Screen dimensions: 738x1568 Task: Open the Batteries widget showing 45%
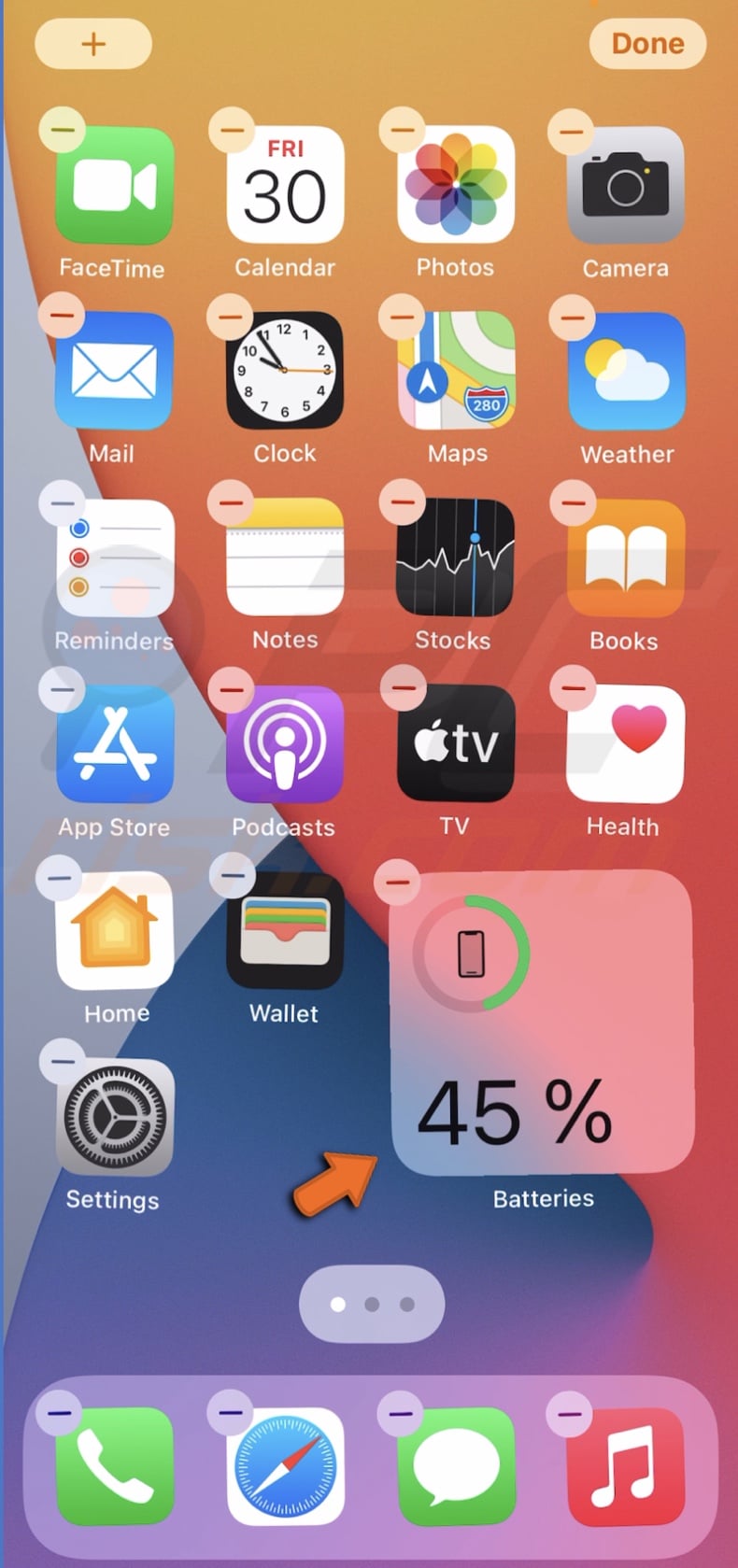pyautogui.click(x=544, y=1018)
